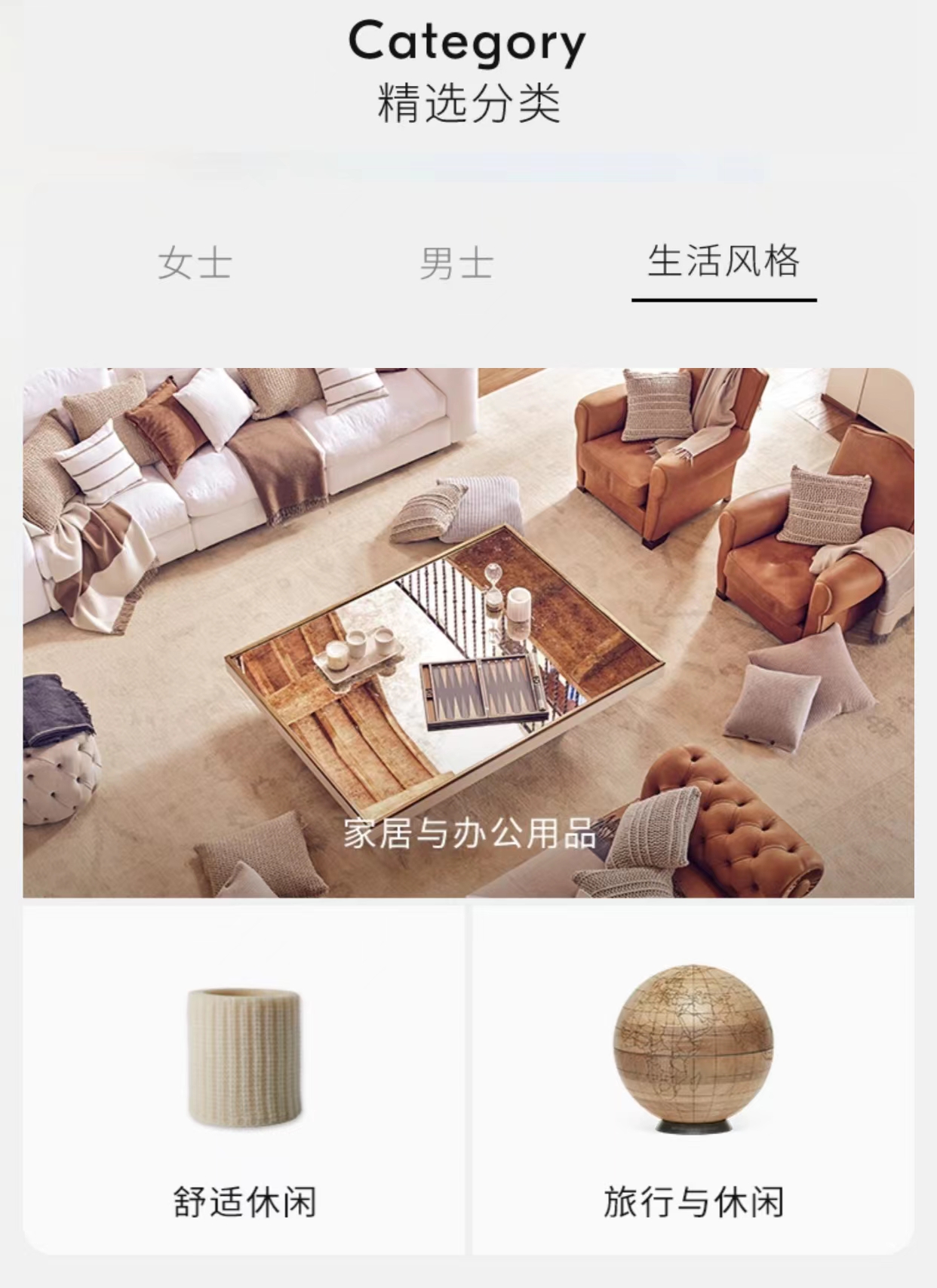This screenshot has height=1288, width=937.
Task: Select the 生活风格 tab
Action: (723, 262)
